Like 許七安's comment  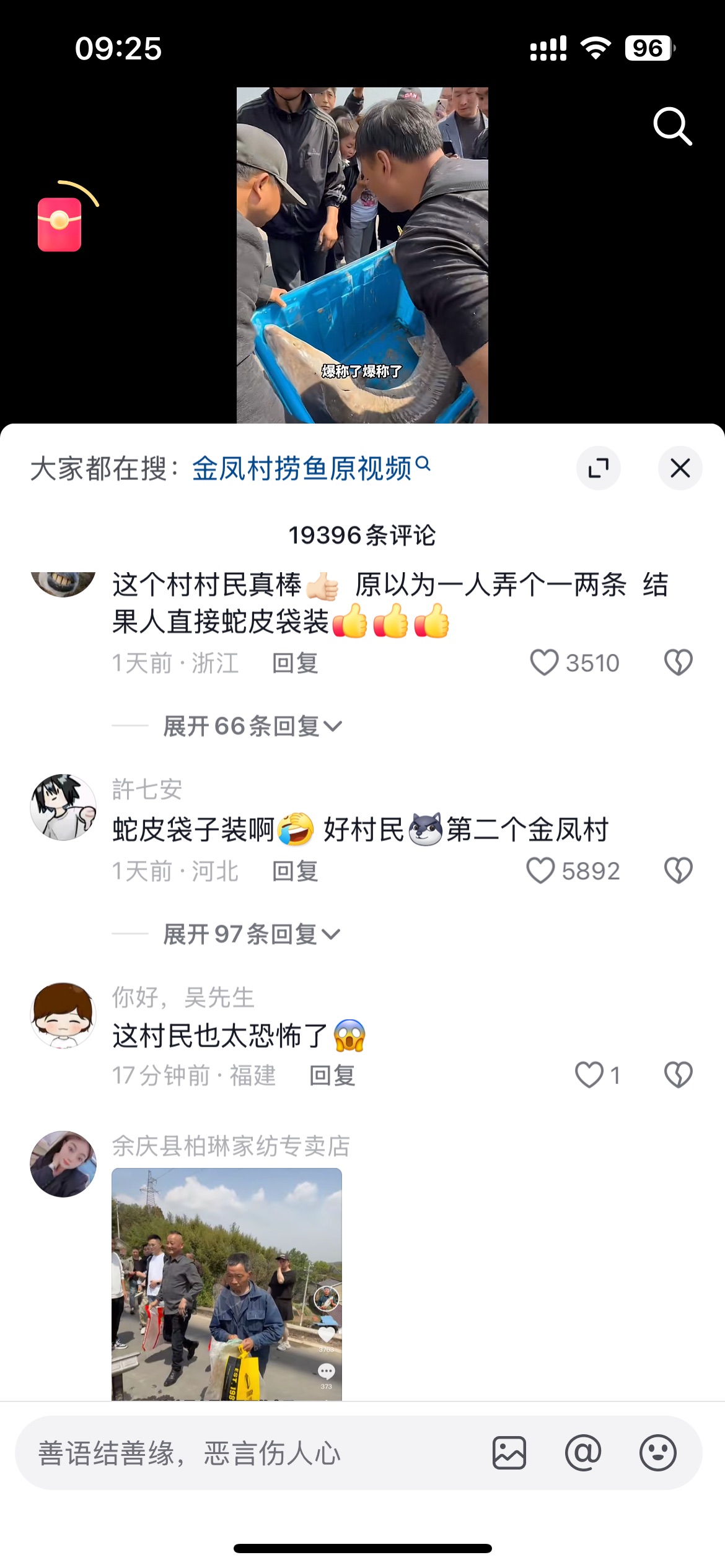[540, 871]
